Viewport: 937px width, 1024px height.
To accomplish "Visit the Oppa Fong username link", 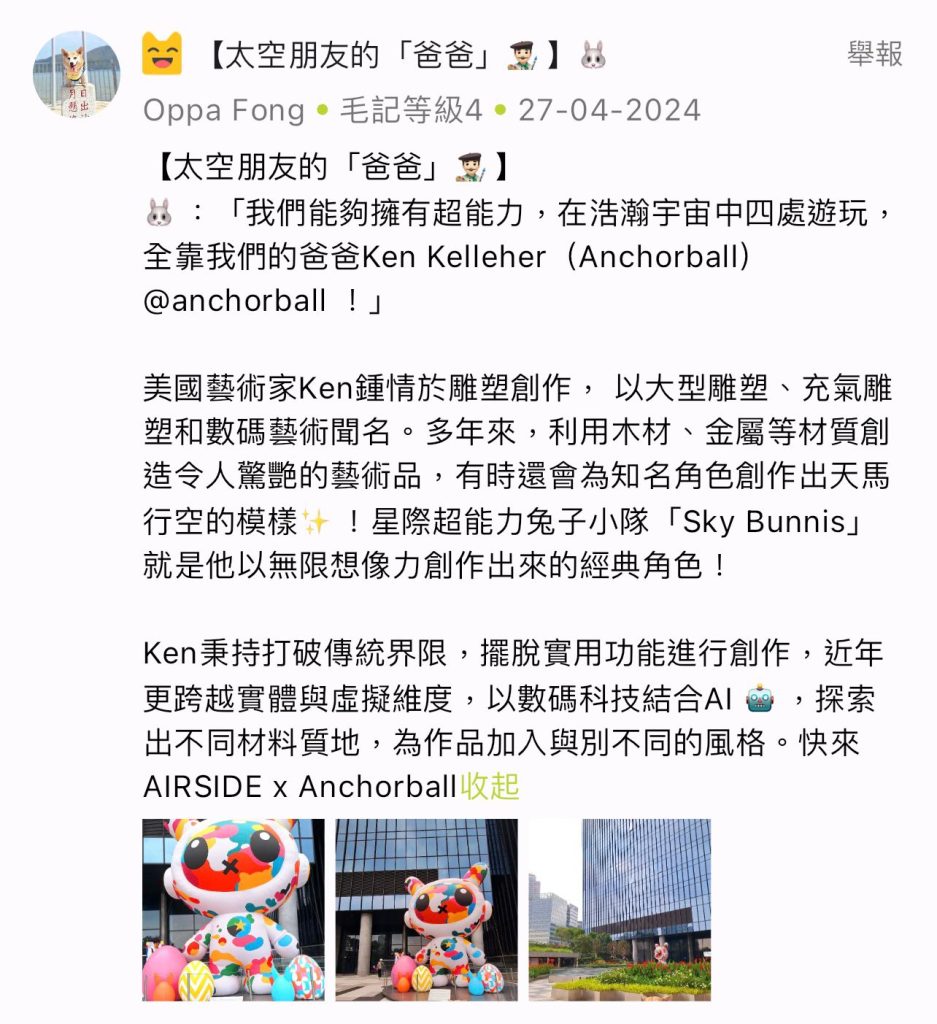I will [x=223, y=110].
